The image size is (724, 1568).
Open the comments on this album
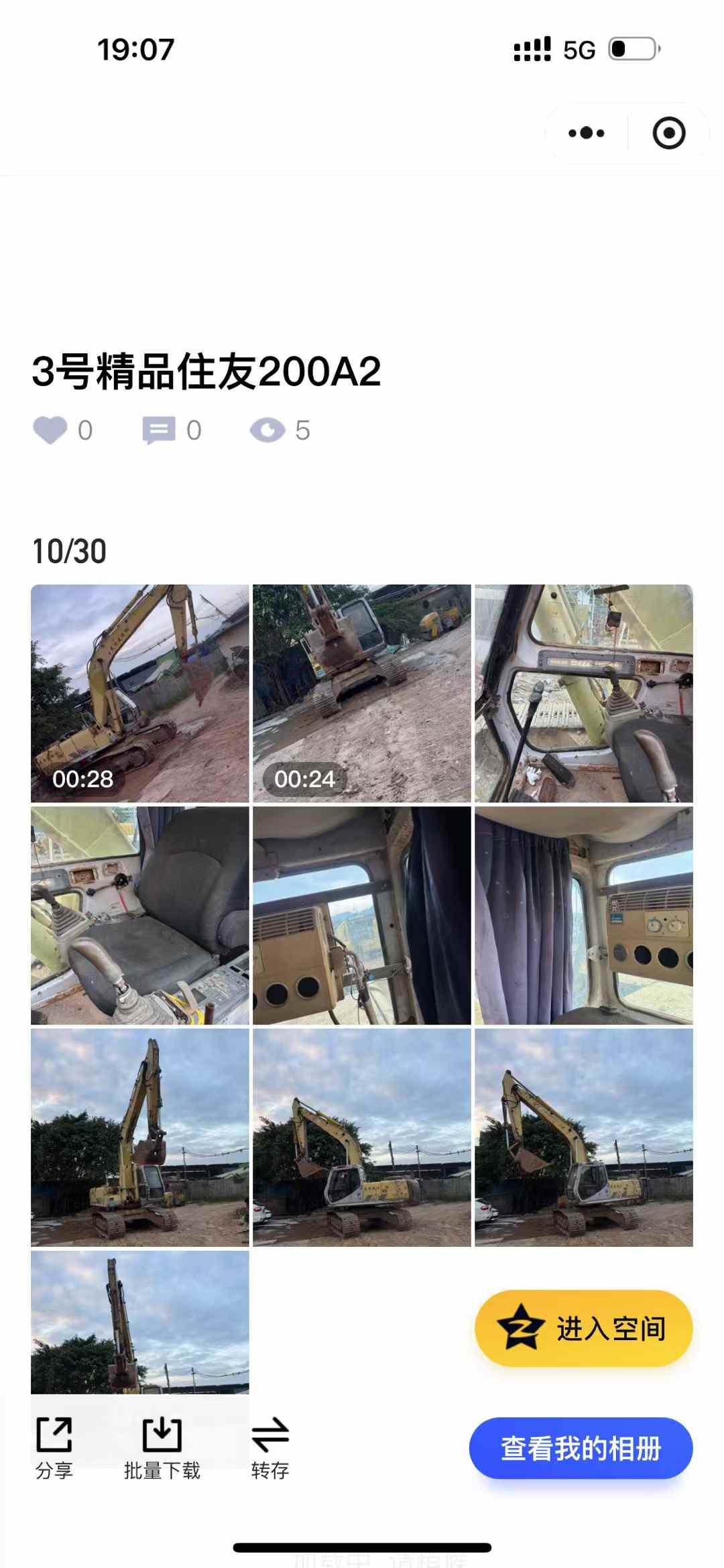(159, 430)
